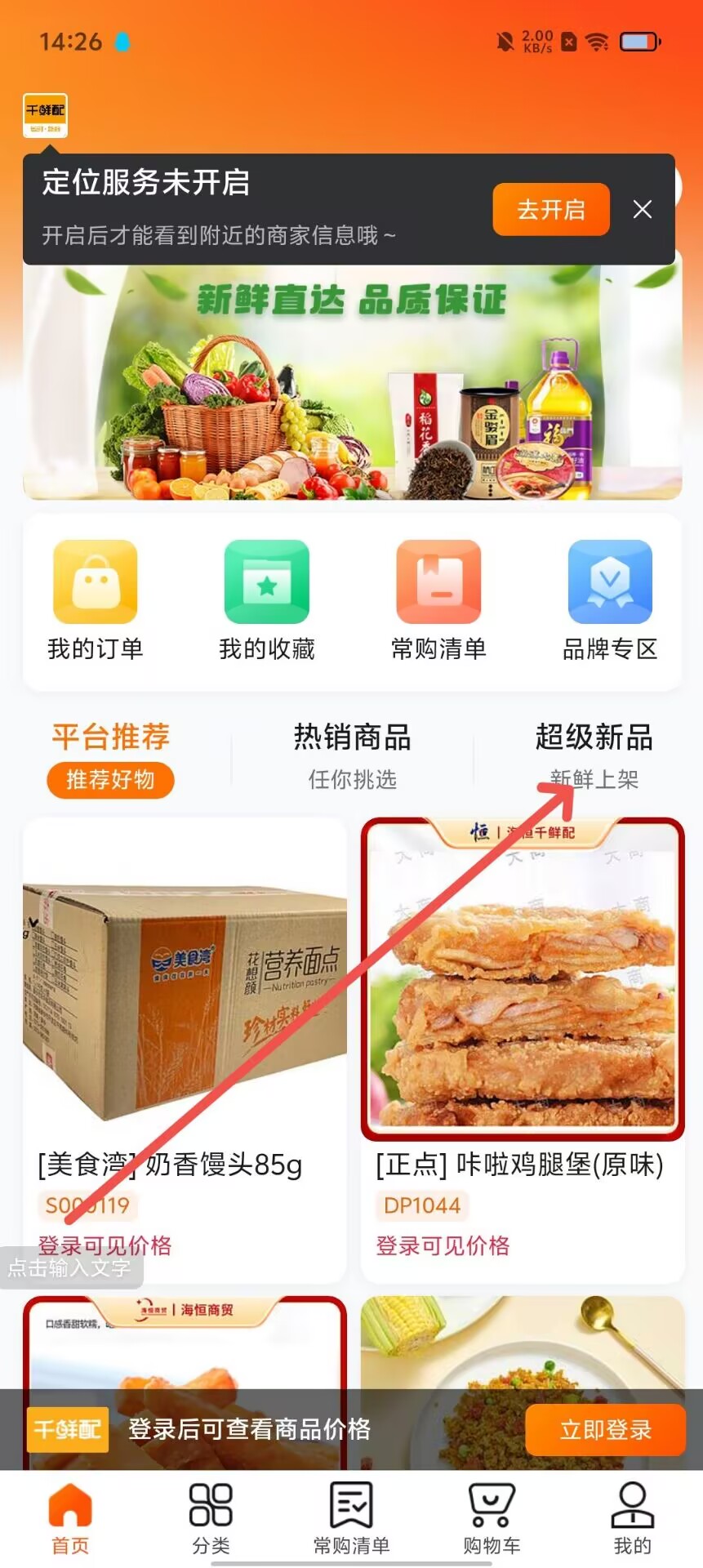Switch to the 分类 tab
The height and width of the screenshot is (1568, 703).
point(211,1519)
